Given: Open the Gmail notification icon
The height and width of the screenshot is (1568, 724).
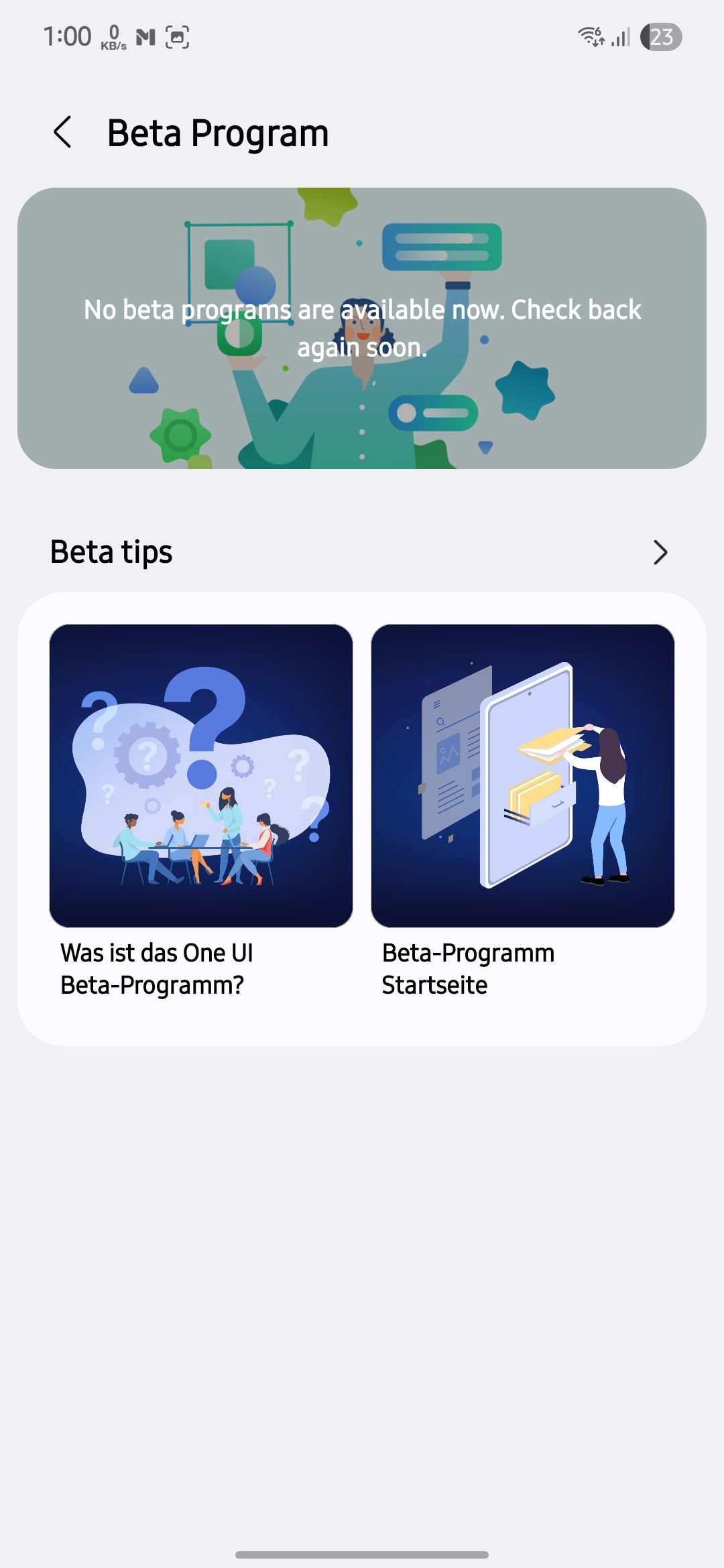Looking at the screenshot, I should click(145, 37).
